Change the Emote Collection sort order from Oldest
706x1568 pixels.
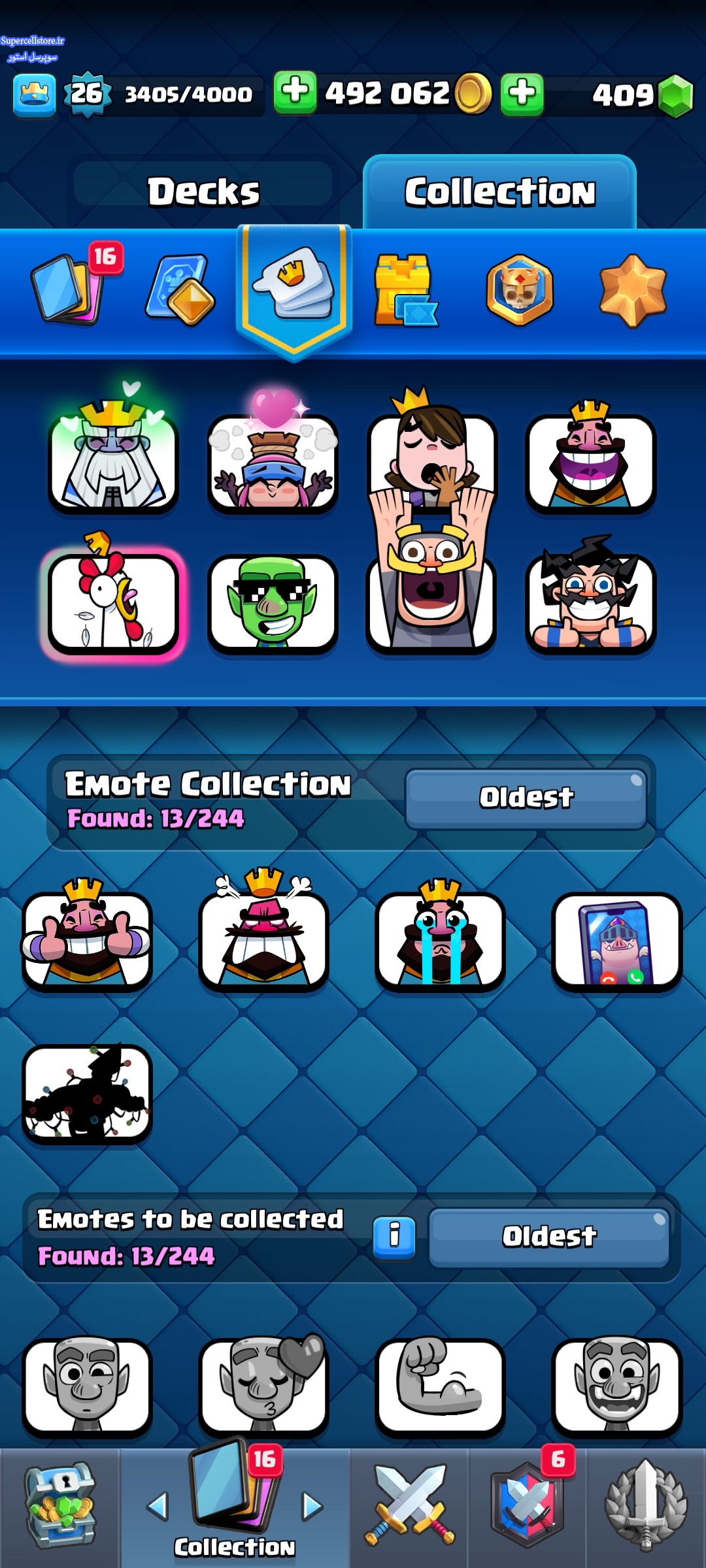click(526, 798)
